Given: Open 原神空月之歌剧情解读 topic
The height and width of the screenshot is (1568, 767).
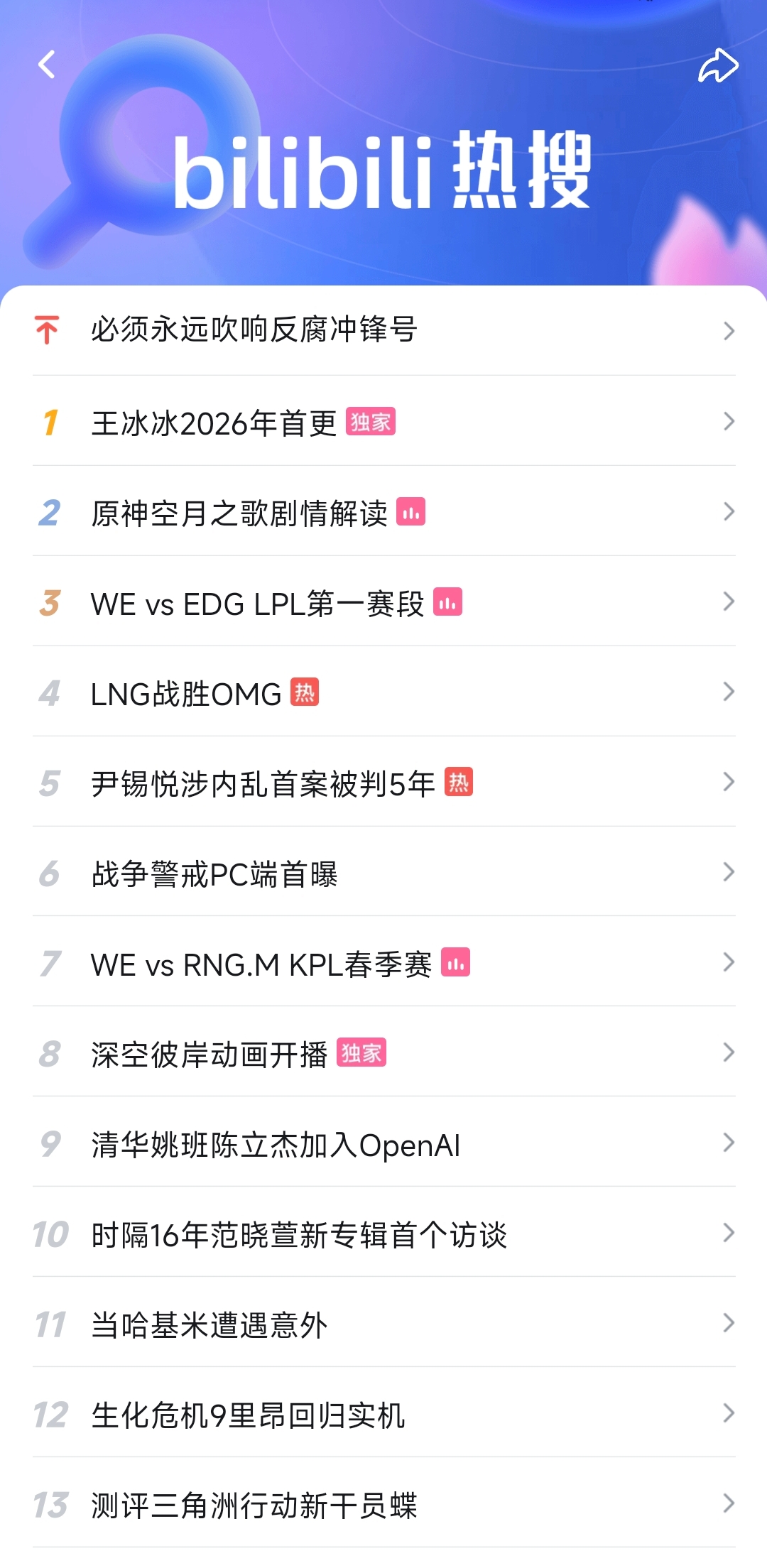Looking at the screenshot, I should point(239,513).
